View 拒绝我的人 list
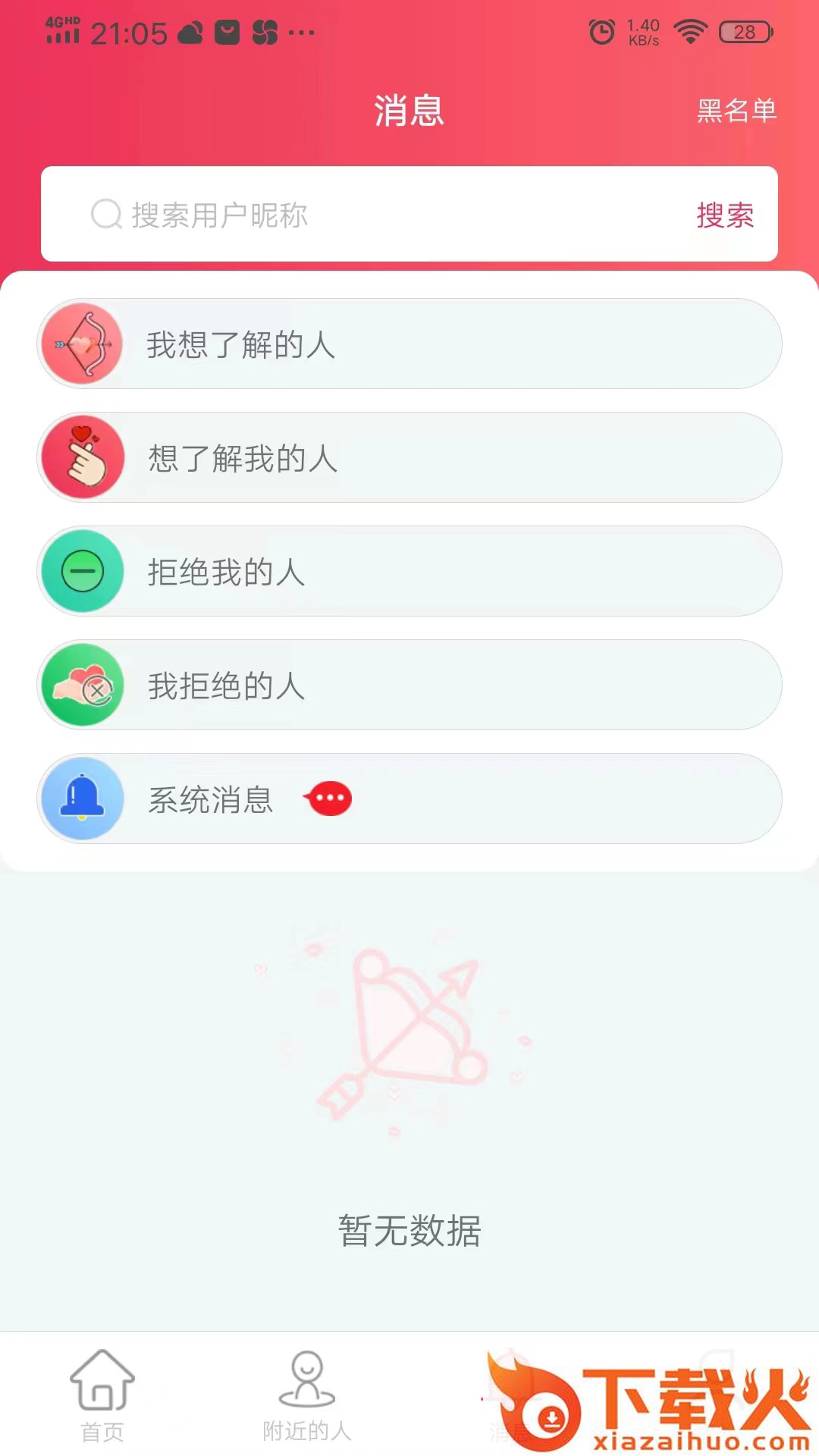 pos(409,572)
